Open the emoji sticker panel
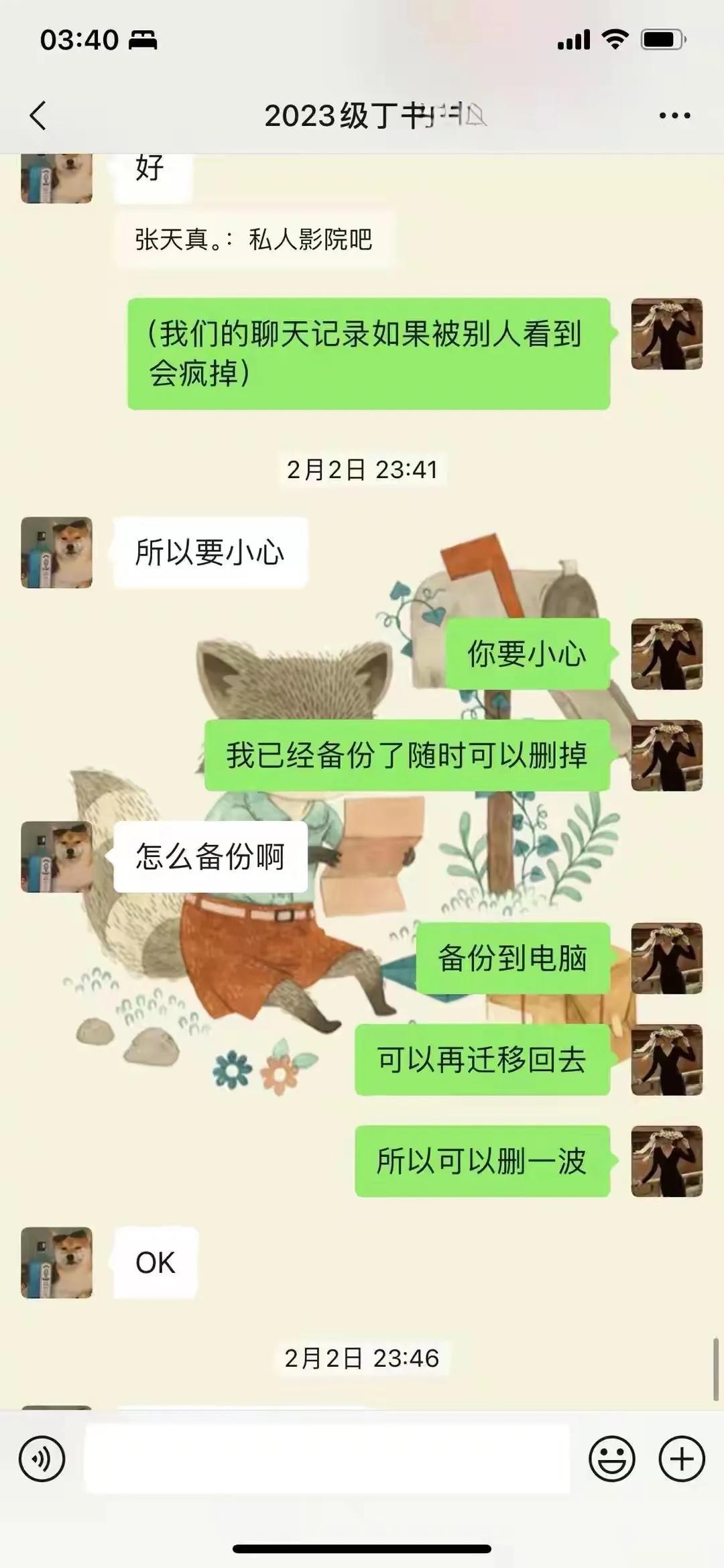This screenshot has width=724, height=1568. pyautogui.click(x=611, y=1459)
